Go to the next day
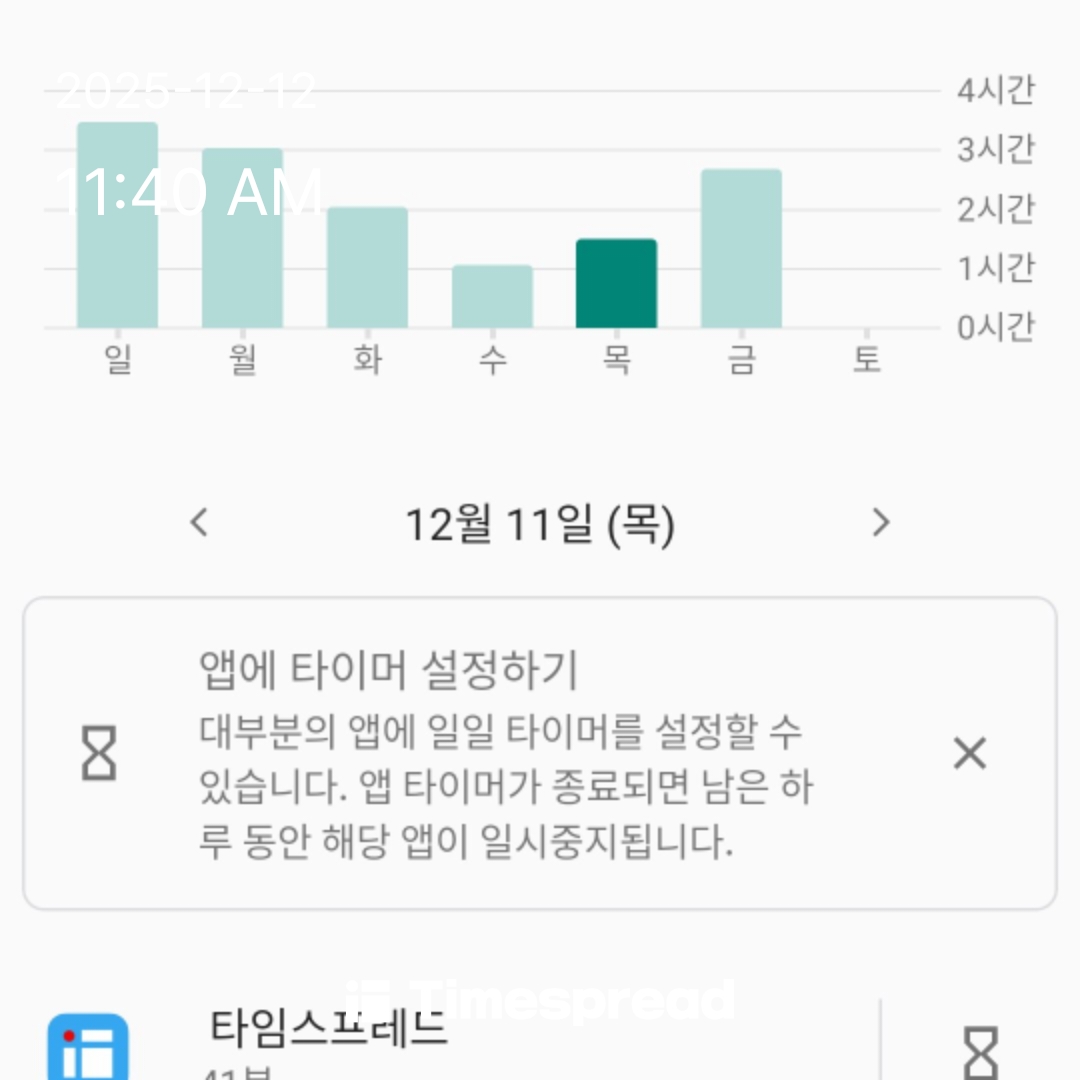This screenshot has height=1080, width=1080. (880, 522)
